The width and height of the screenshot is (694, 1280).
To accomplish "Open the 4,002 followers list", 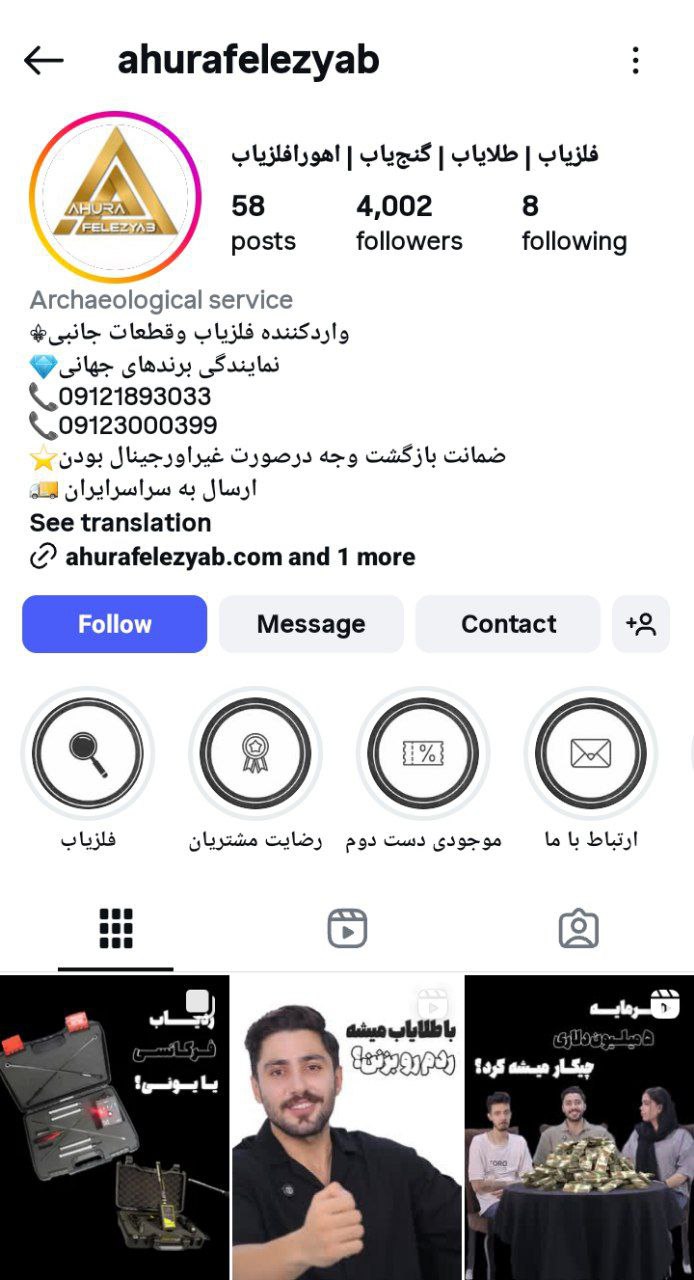I will point(409,223).
